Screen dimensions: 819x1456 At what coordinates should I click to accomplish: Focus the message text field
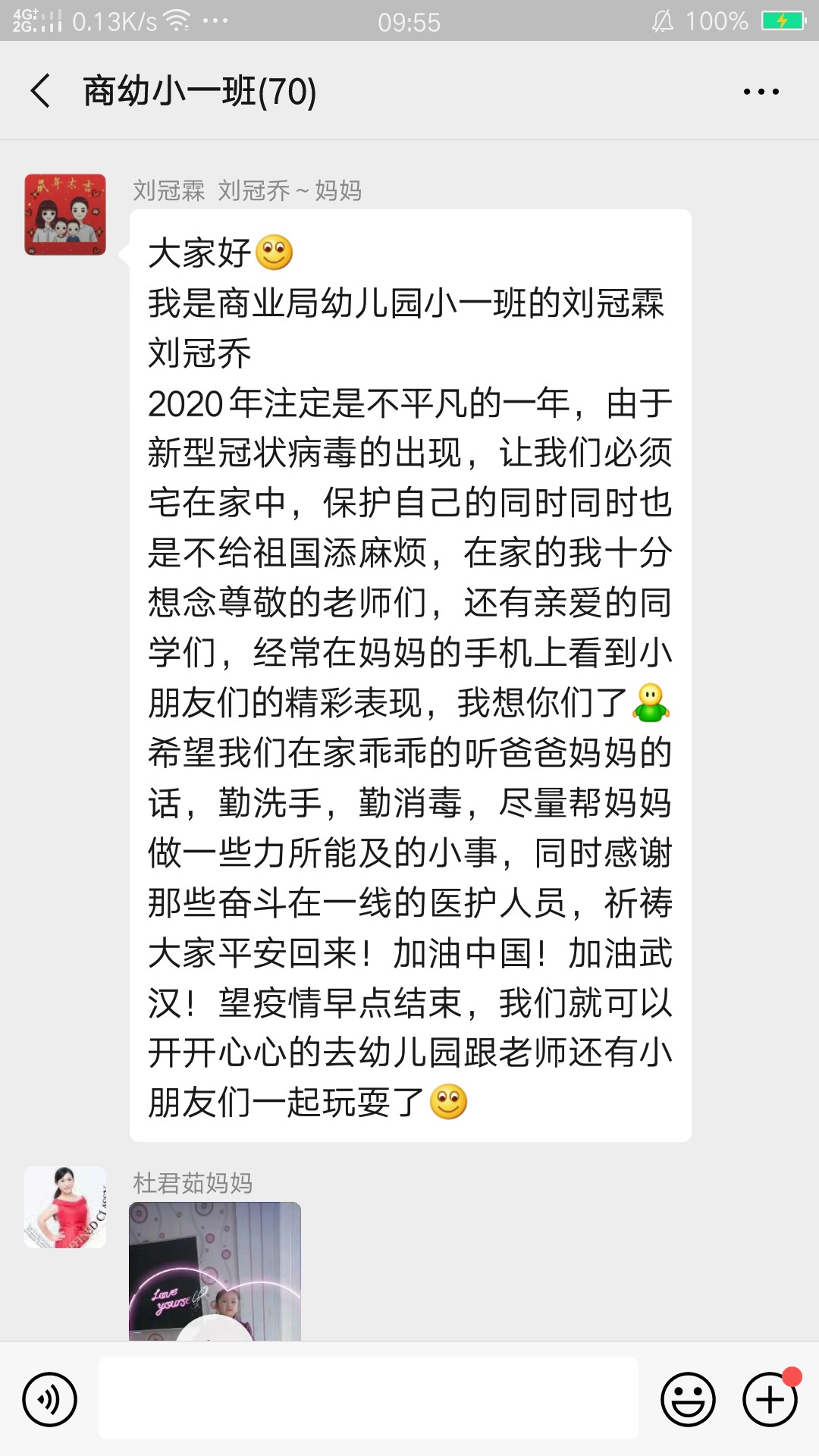tap(368, 1399)
